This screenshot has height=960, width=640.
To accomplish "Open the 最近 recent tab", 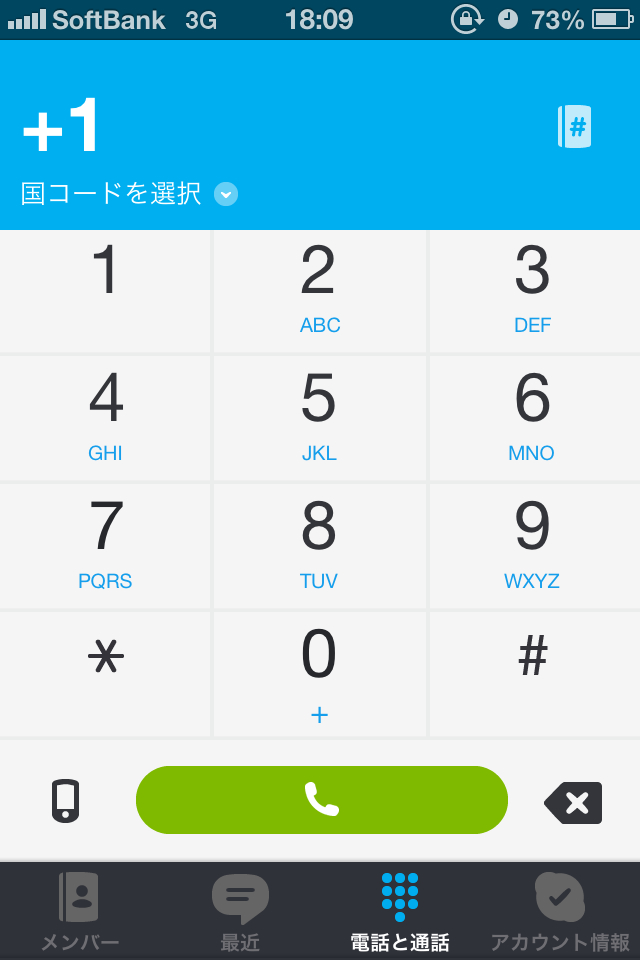I will coord(240,911).
